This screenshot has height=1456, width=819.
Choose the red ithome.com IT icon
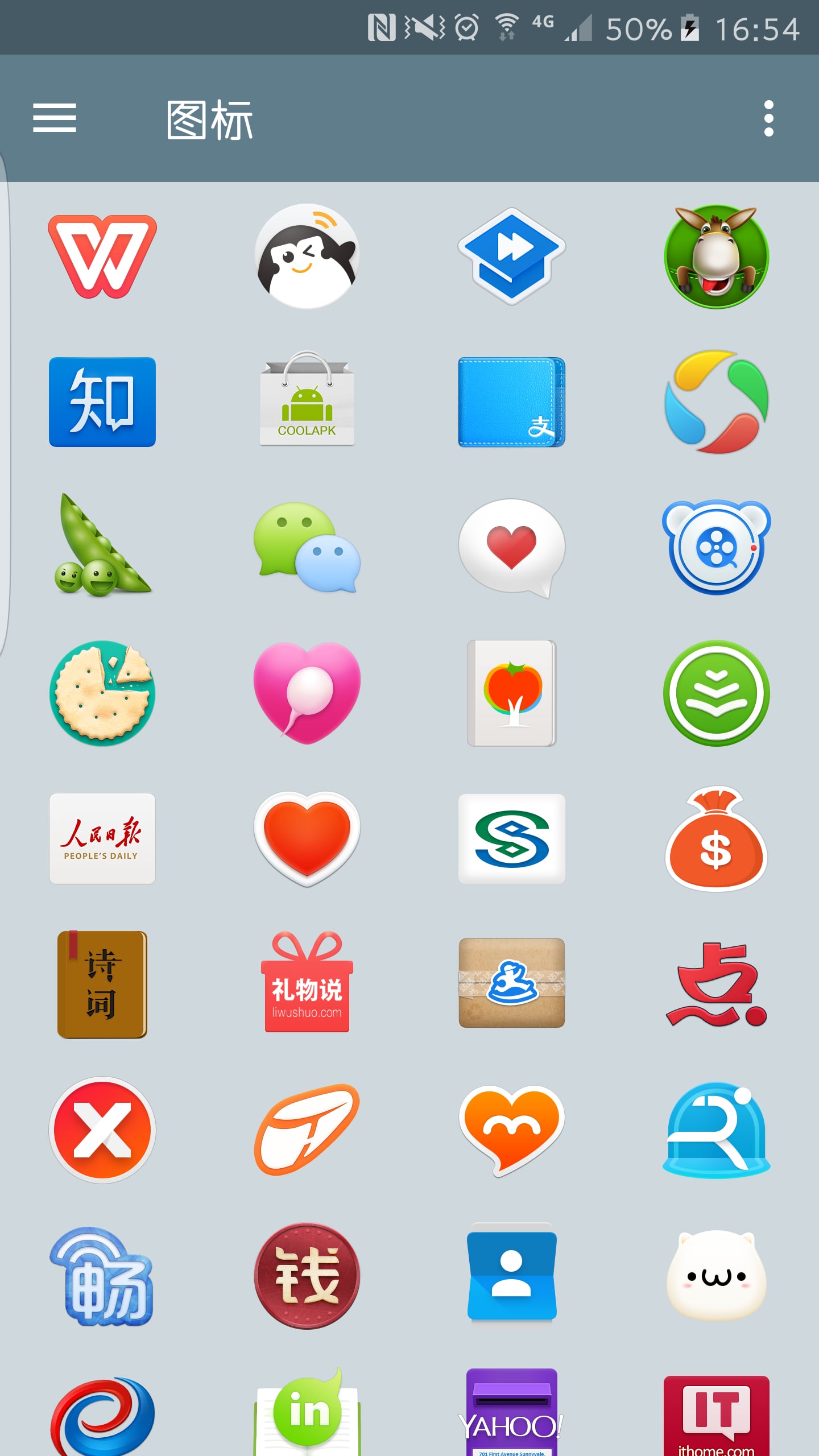coord(717,1415)
